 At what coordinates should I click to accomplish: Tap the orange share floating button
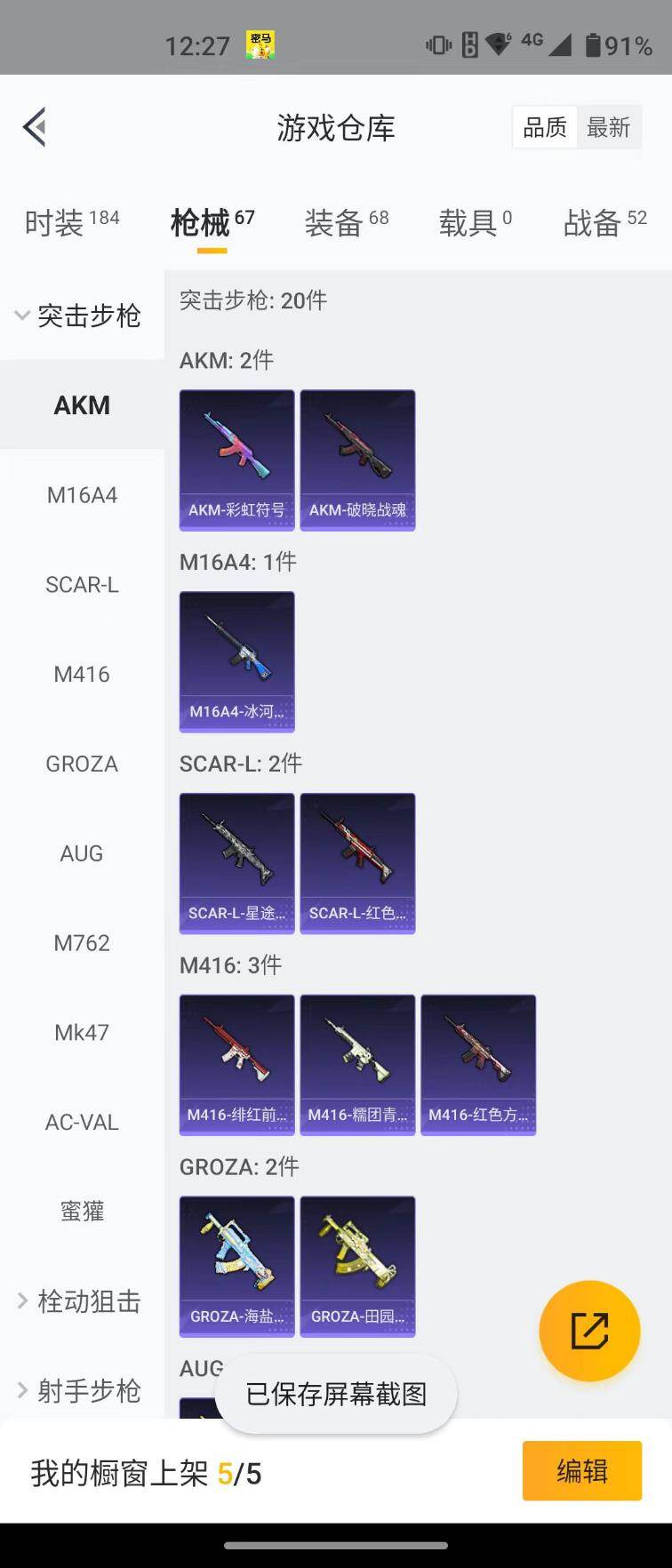[589, 1331]
